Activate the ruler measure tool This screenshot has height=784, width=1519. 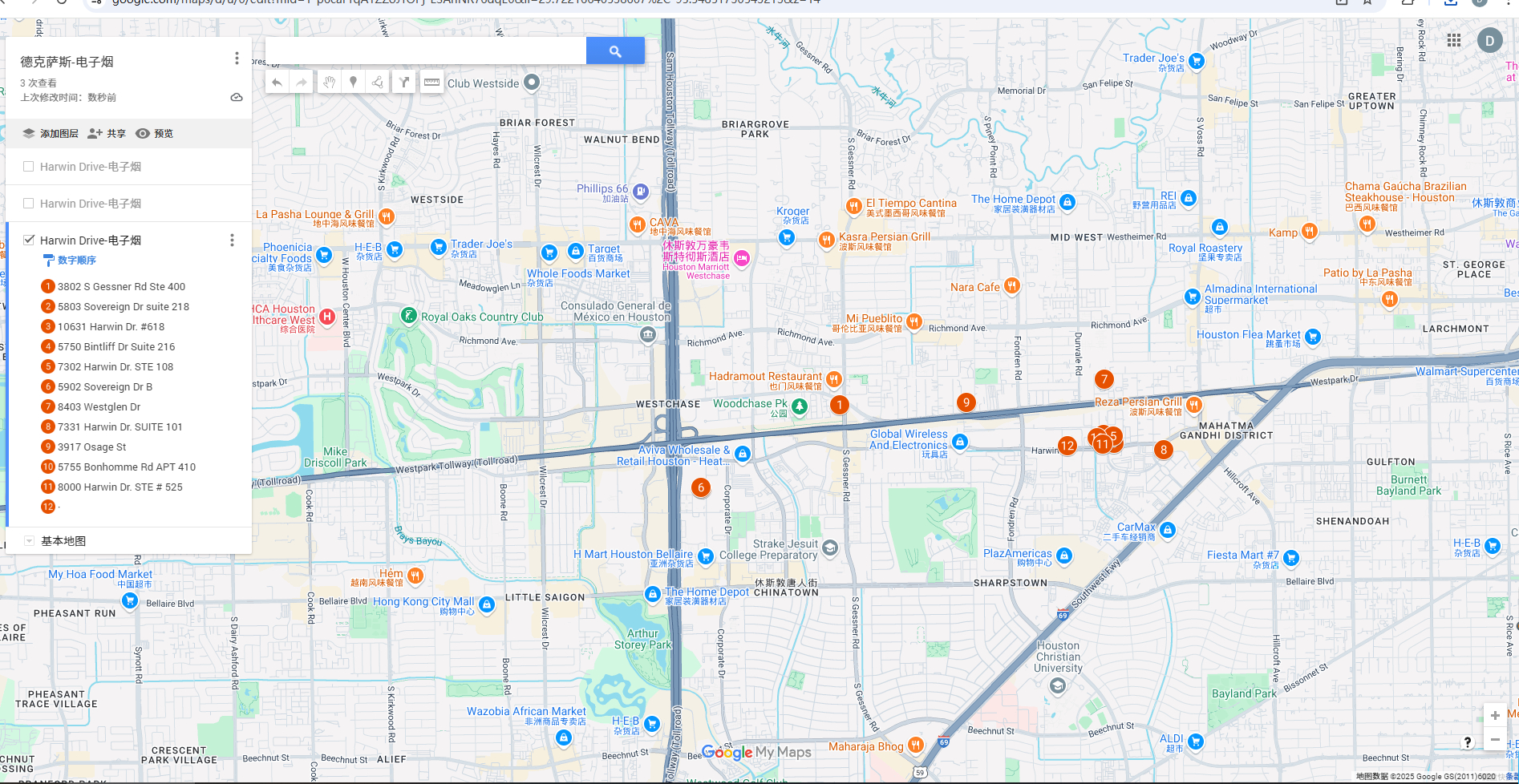(x=431, y=82)
